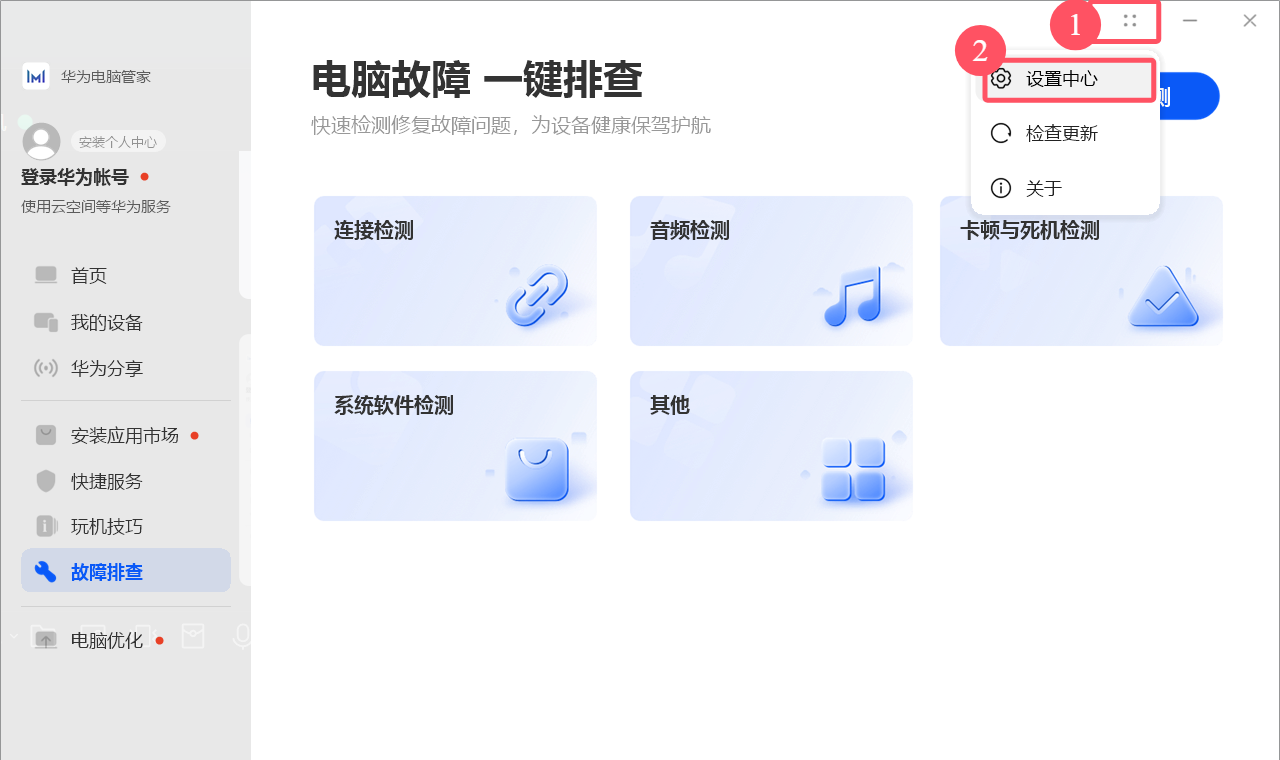
Task: Minimize the window
Action: pyautogui.click(x=1190, y=20)
